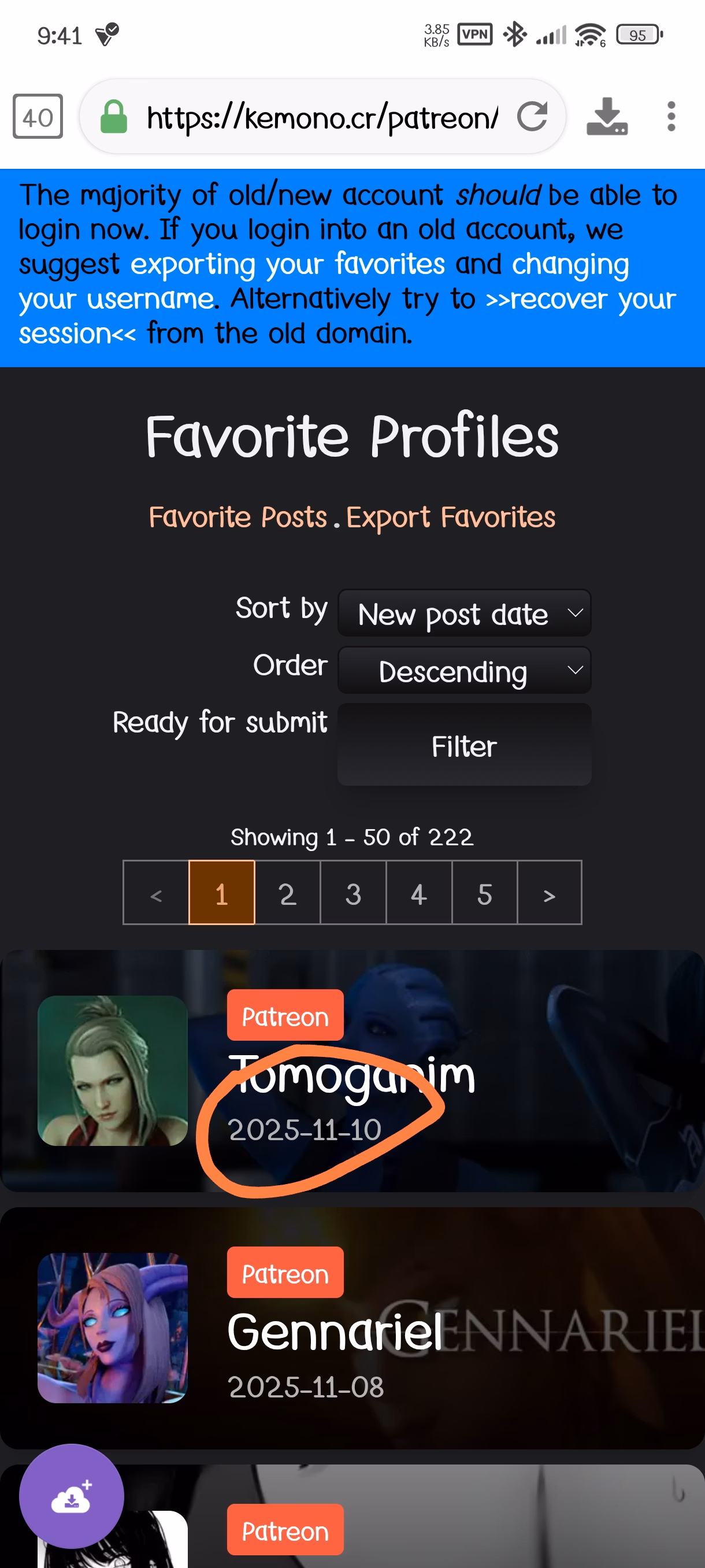Reload the current page
Image resolution: width=705 pixels, height=1568 pixels.
click(532, 116)
